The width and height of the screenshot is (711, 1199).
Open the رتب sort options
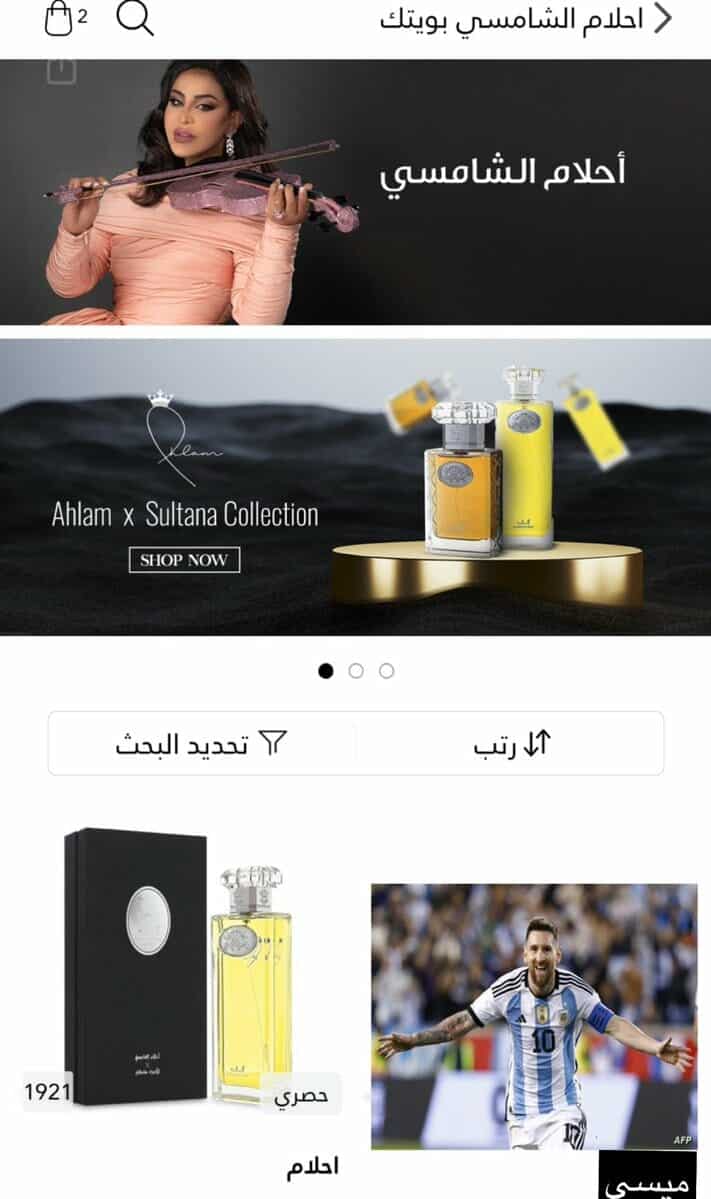point(511,743)
